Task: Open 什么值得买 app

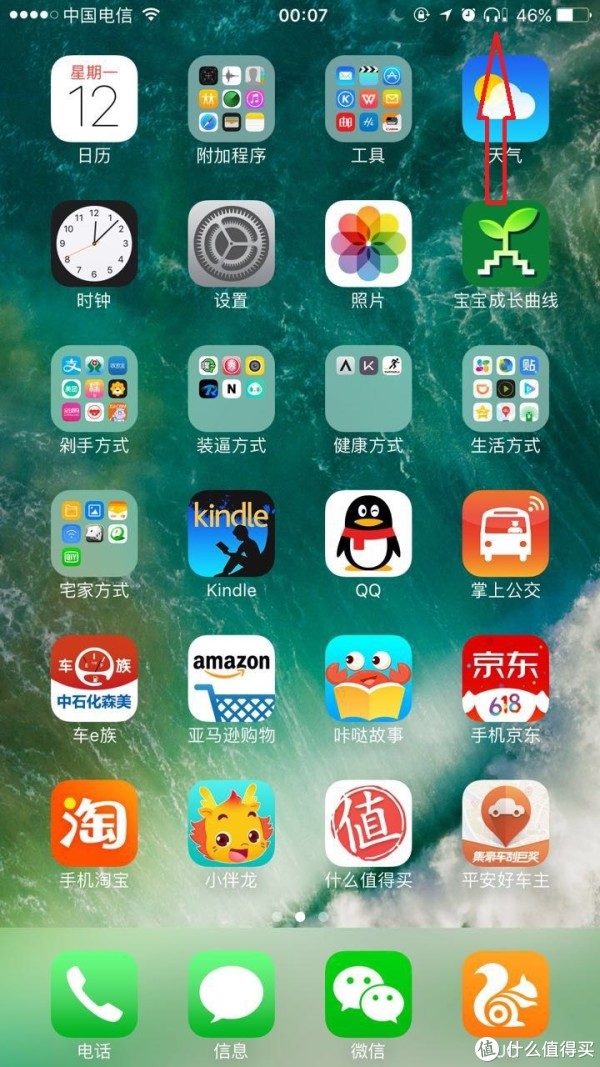Action: coord(368,824)
